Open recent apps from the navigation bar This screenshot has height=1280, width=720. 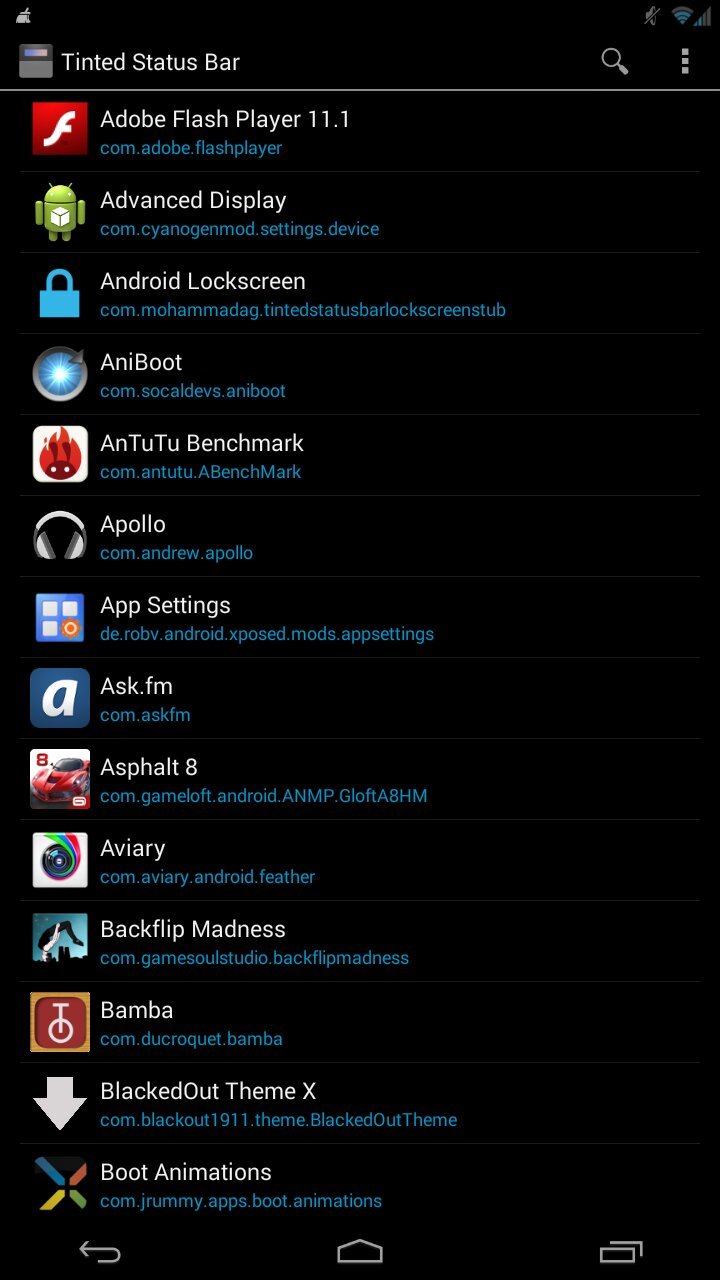[620, 1252]
